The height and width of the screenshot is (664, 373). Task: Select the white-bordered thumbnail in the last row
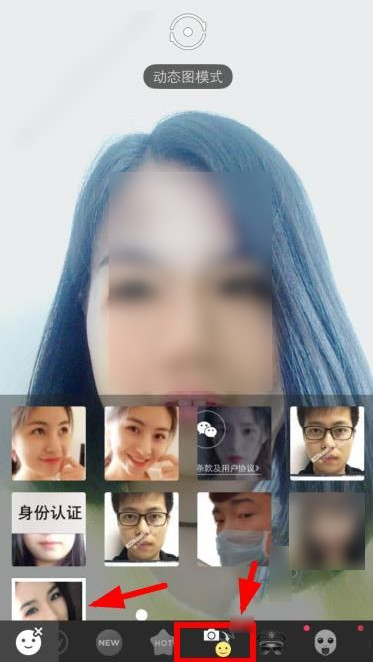(x=49, y=600)
